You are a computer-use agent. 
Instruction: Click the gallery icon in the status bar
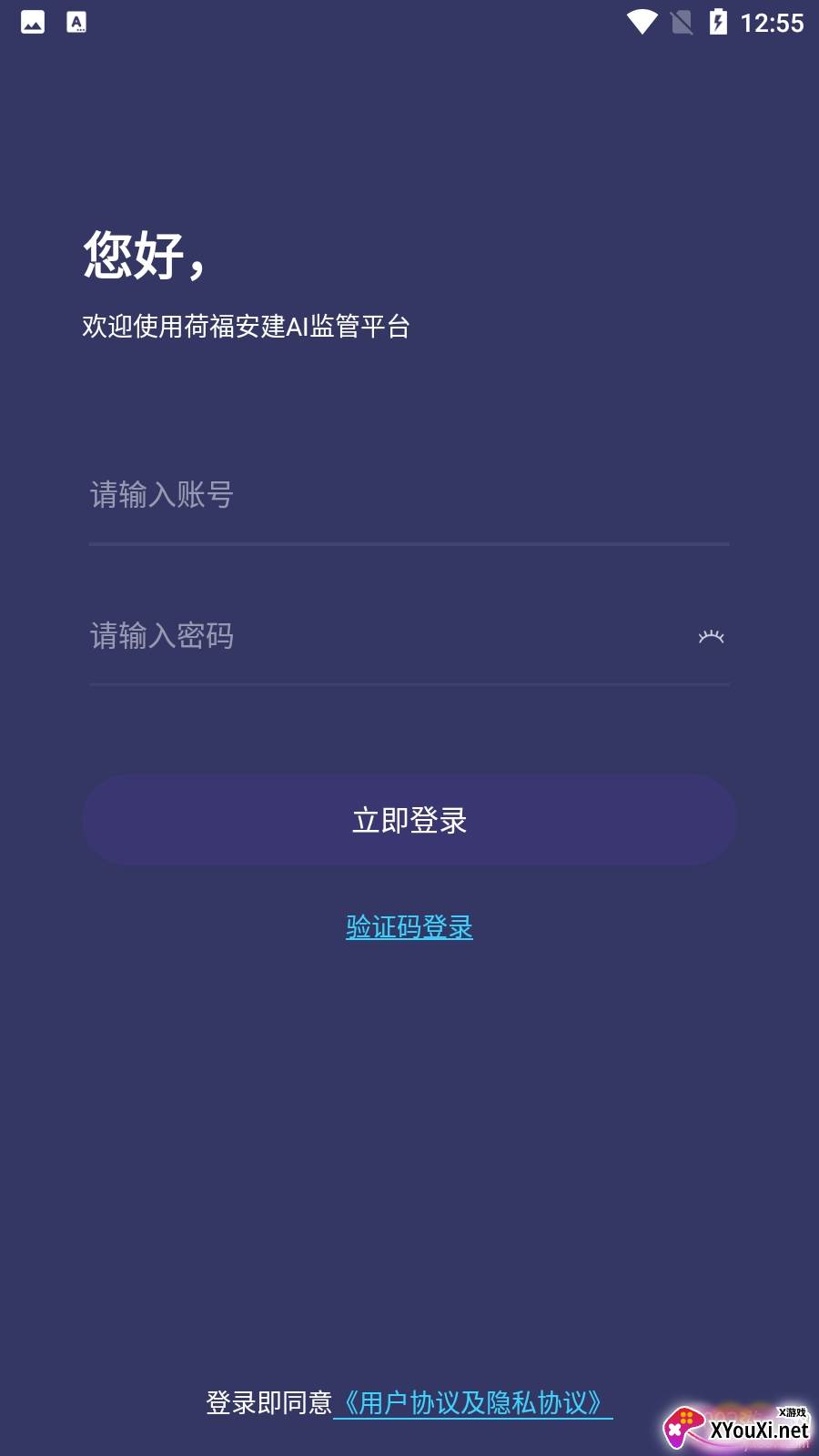point(34,20)
